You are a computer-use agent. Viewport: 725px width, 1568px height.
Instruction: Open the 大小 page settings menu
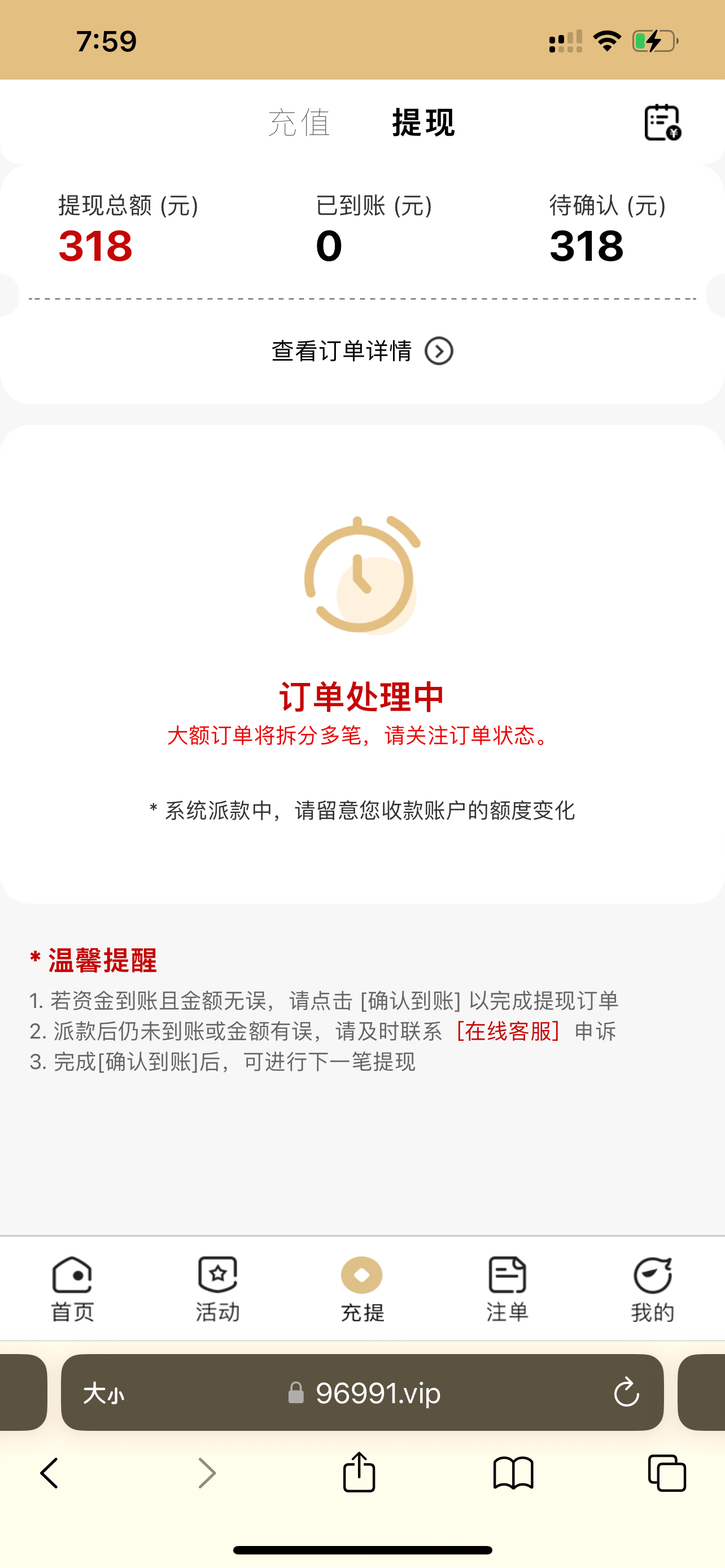pos(103,1393)
